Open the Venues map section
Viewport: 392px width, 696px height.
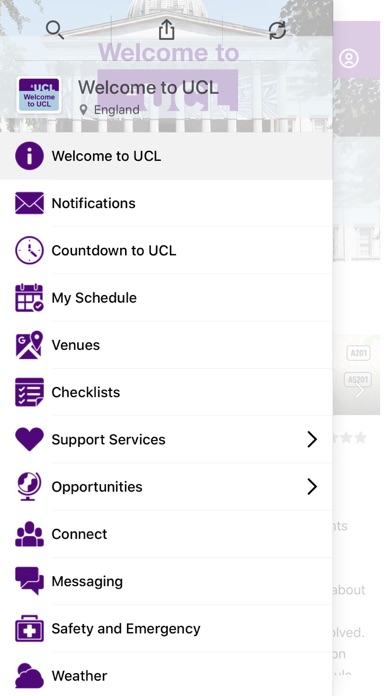[166, 345]
